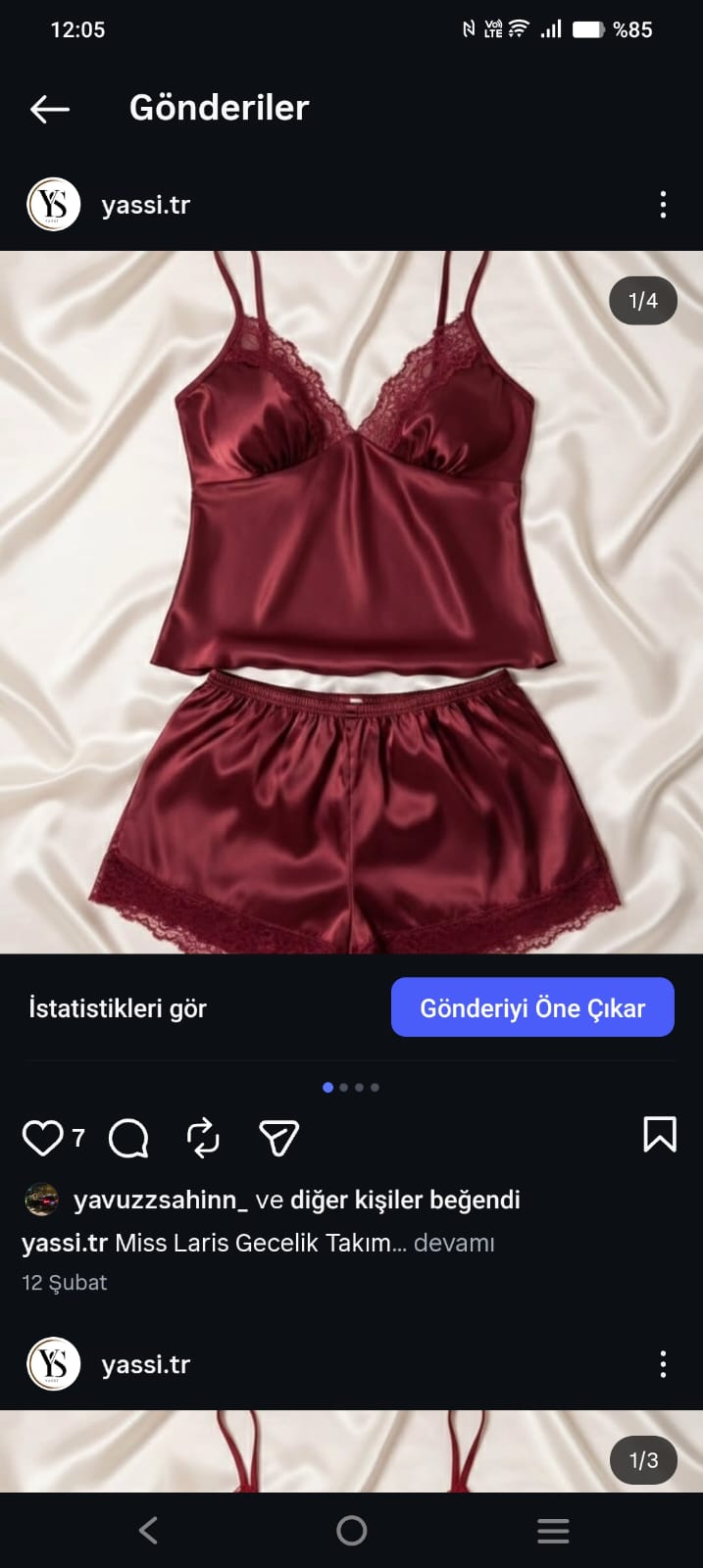Open the satin pajama set photo

pos(351,602)
